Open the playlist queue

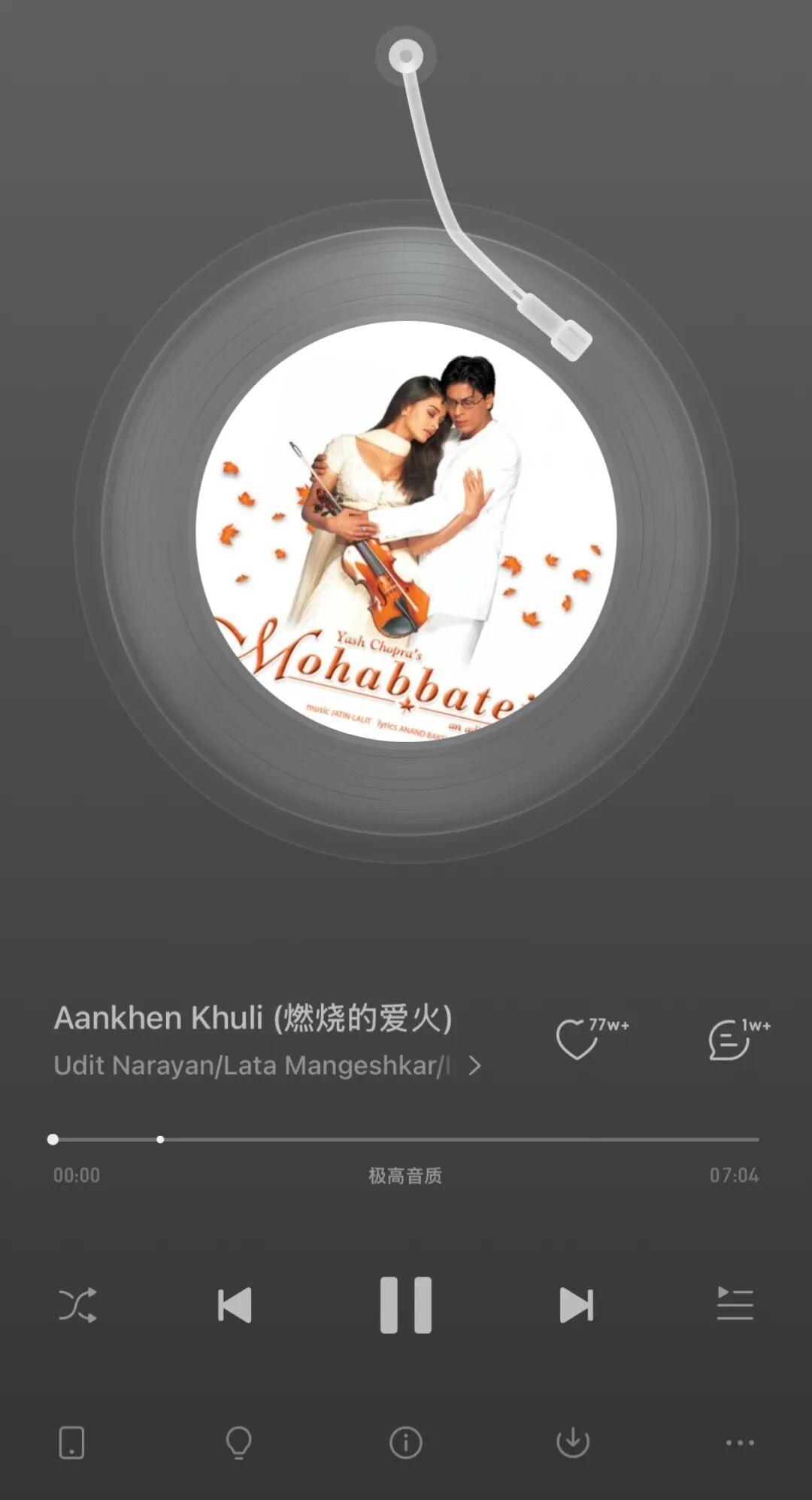[x=735, y=1305]
